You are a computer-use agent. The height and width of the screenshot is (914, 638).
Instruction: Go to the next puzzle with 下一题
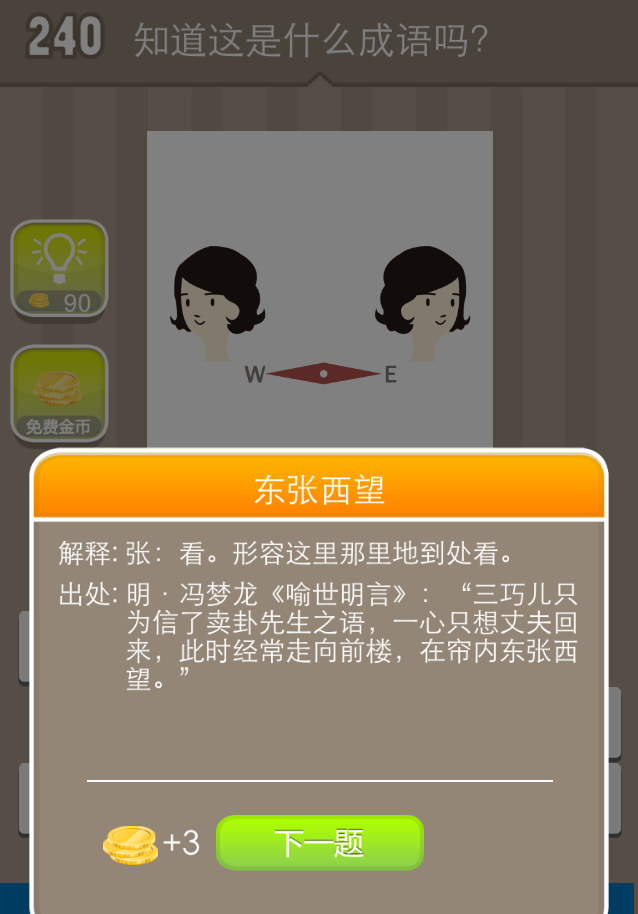pos(320,843)
